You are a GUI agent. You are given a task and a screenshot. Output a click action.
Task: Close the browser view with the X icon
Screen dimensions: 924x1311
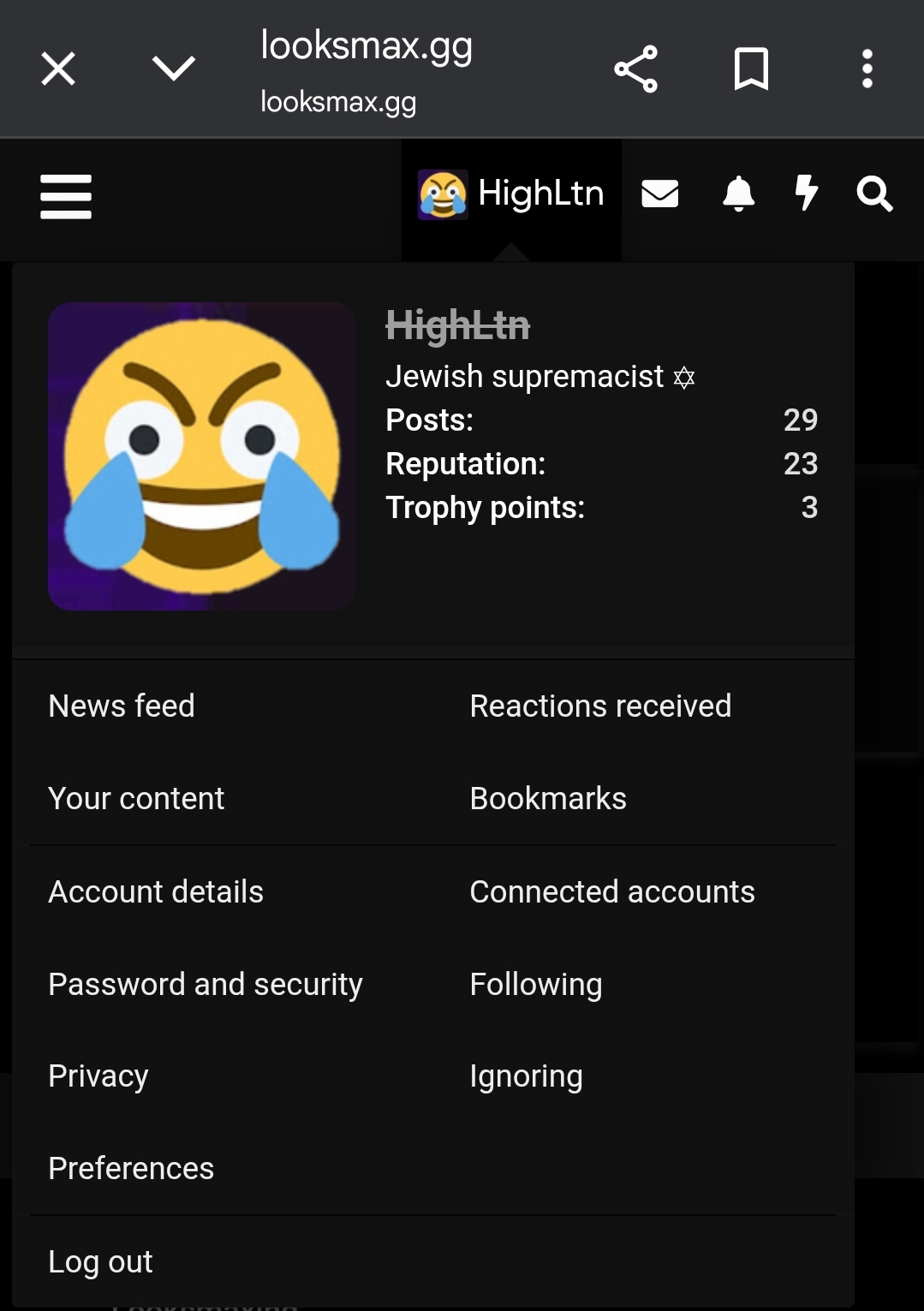point(57,68)
